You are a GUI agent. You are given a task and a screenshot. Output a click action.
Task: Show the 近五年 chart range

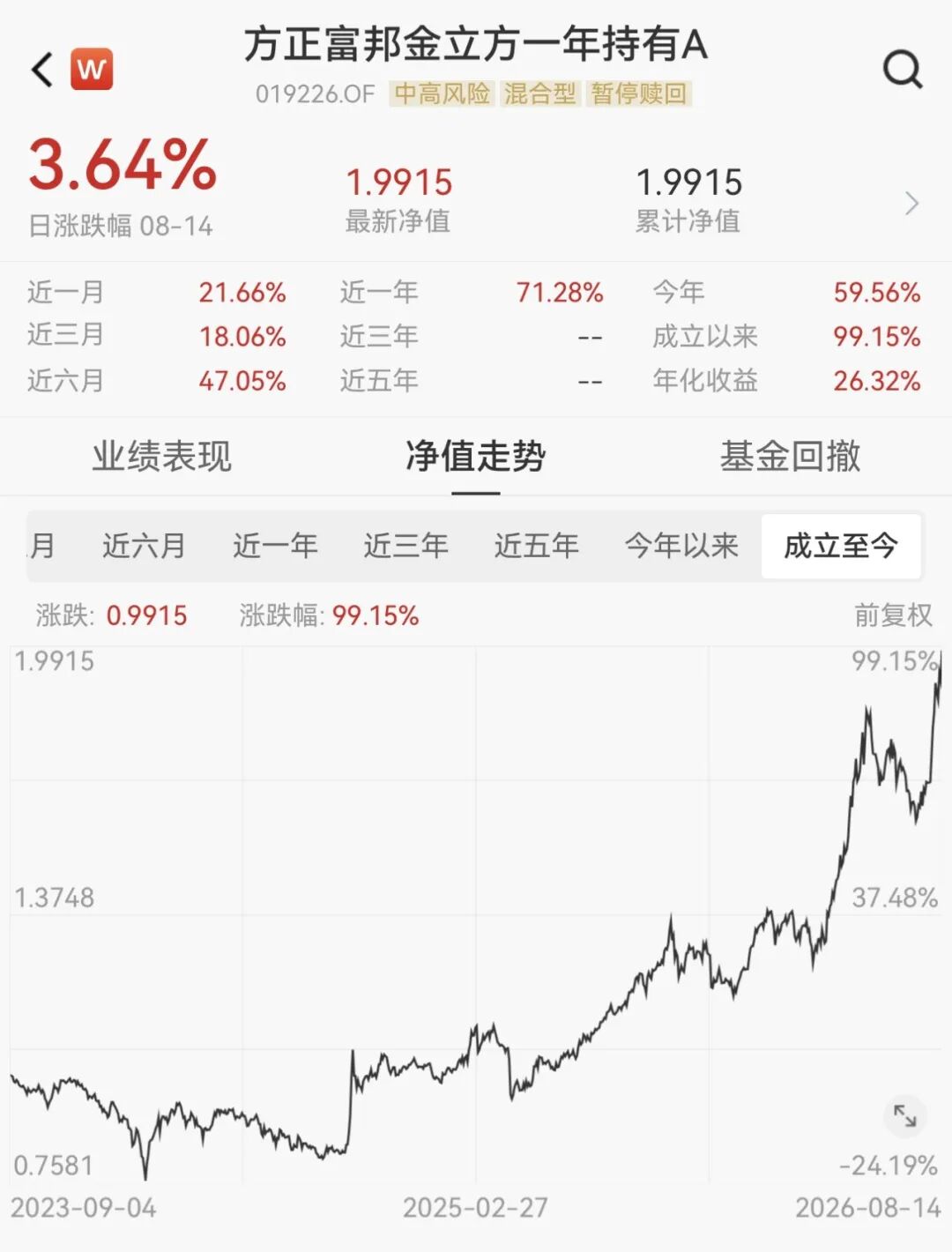(x=537, y=546)
